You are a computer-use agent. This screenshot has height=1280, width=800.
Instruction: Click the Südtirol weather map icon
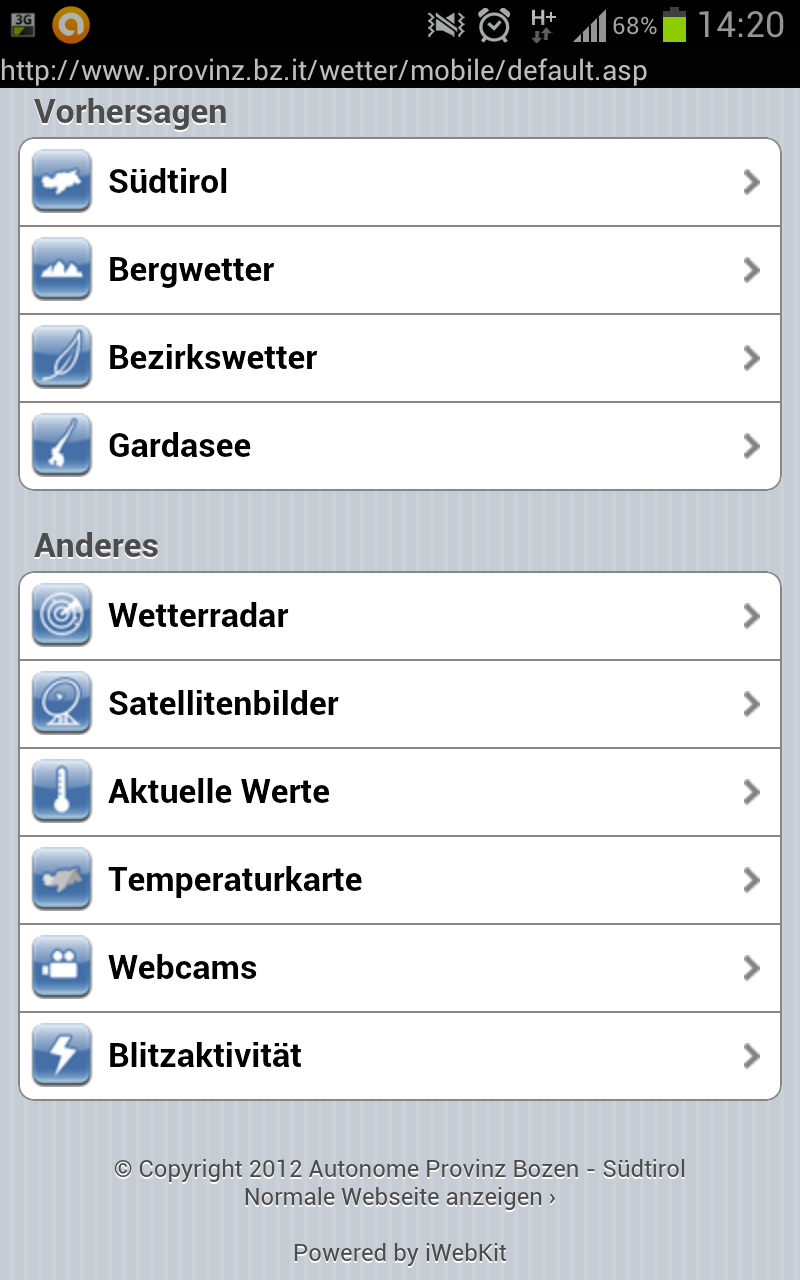click(61, 181)
